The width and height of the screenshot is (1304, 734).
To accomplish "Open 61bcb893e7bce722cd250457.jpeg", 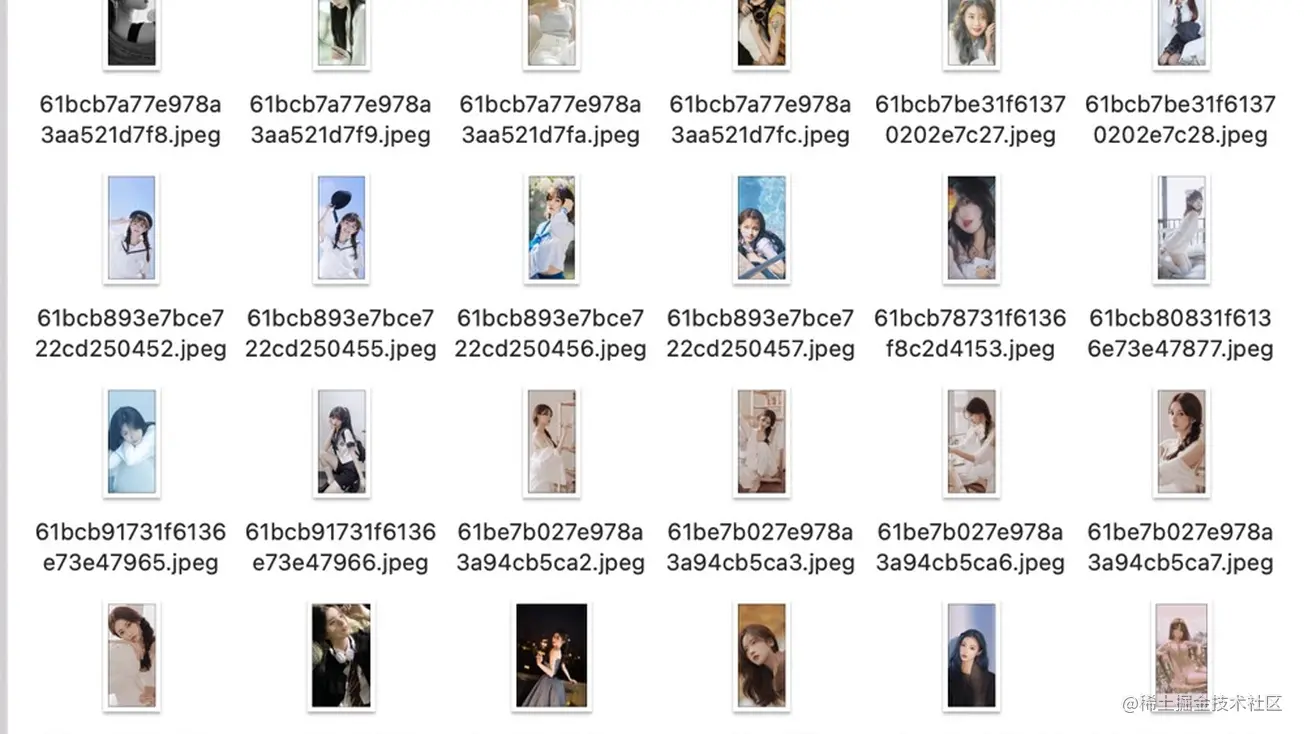I will [x=761, y=228].
